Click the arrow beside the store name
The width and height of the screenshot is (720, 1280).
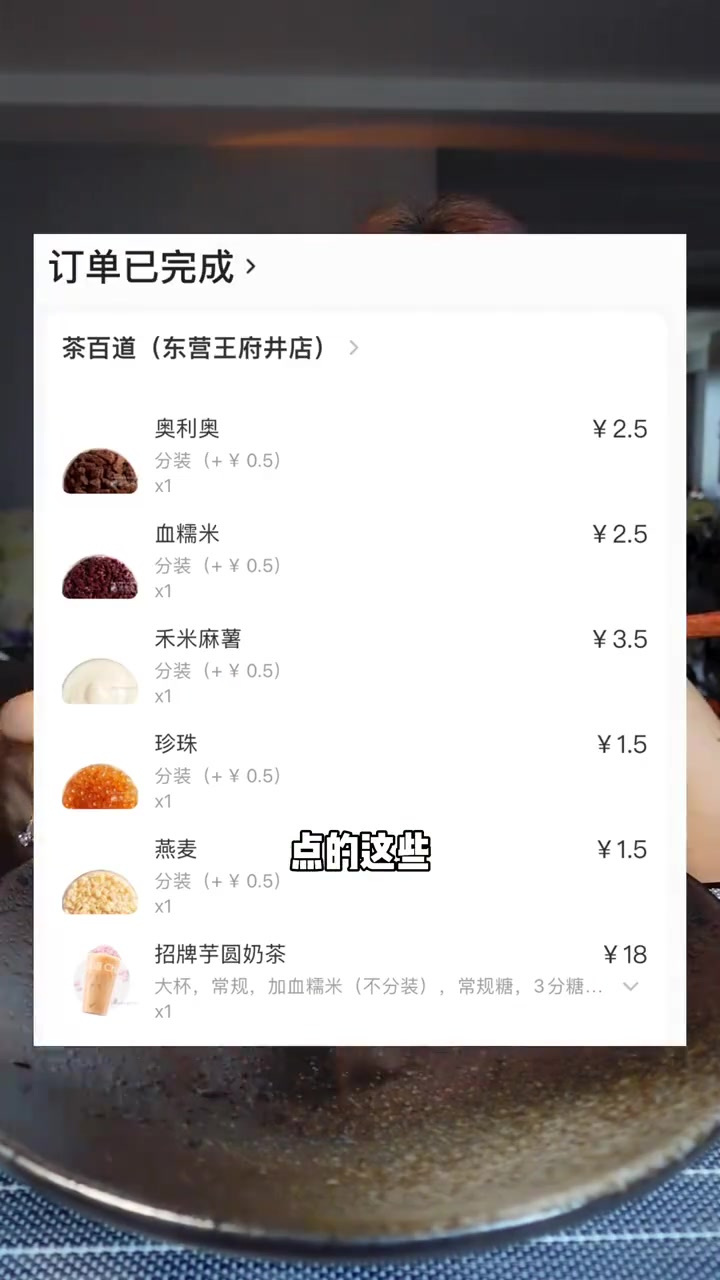pos(352,348)
